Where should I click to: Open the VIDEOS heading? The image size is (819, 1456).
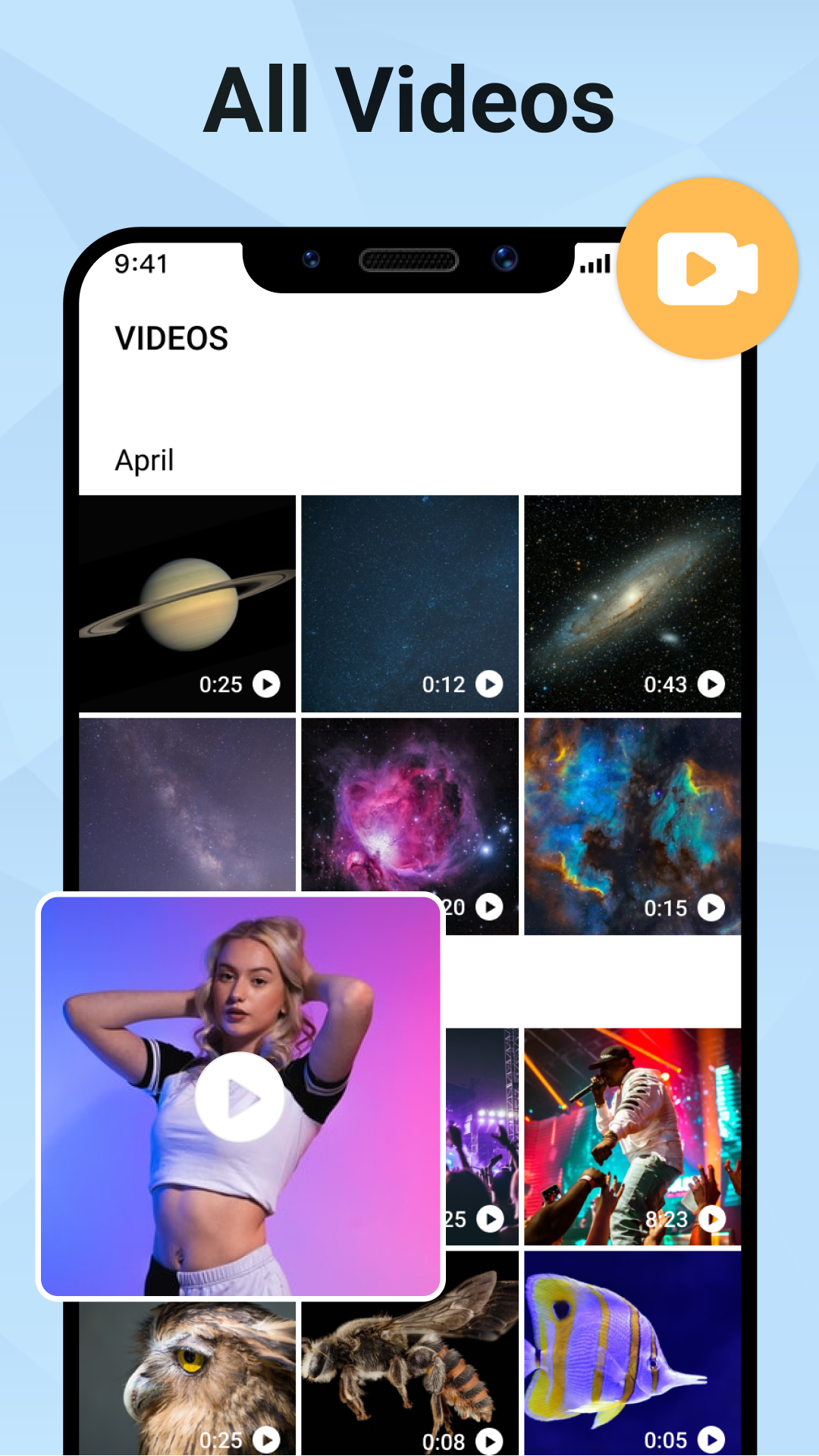[x=171, y=339]
